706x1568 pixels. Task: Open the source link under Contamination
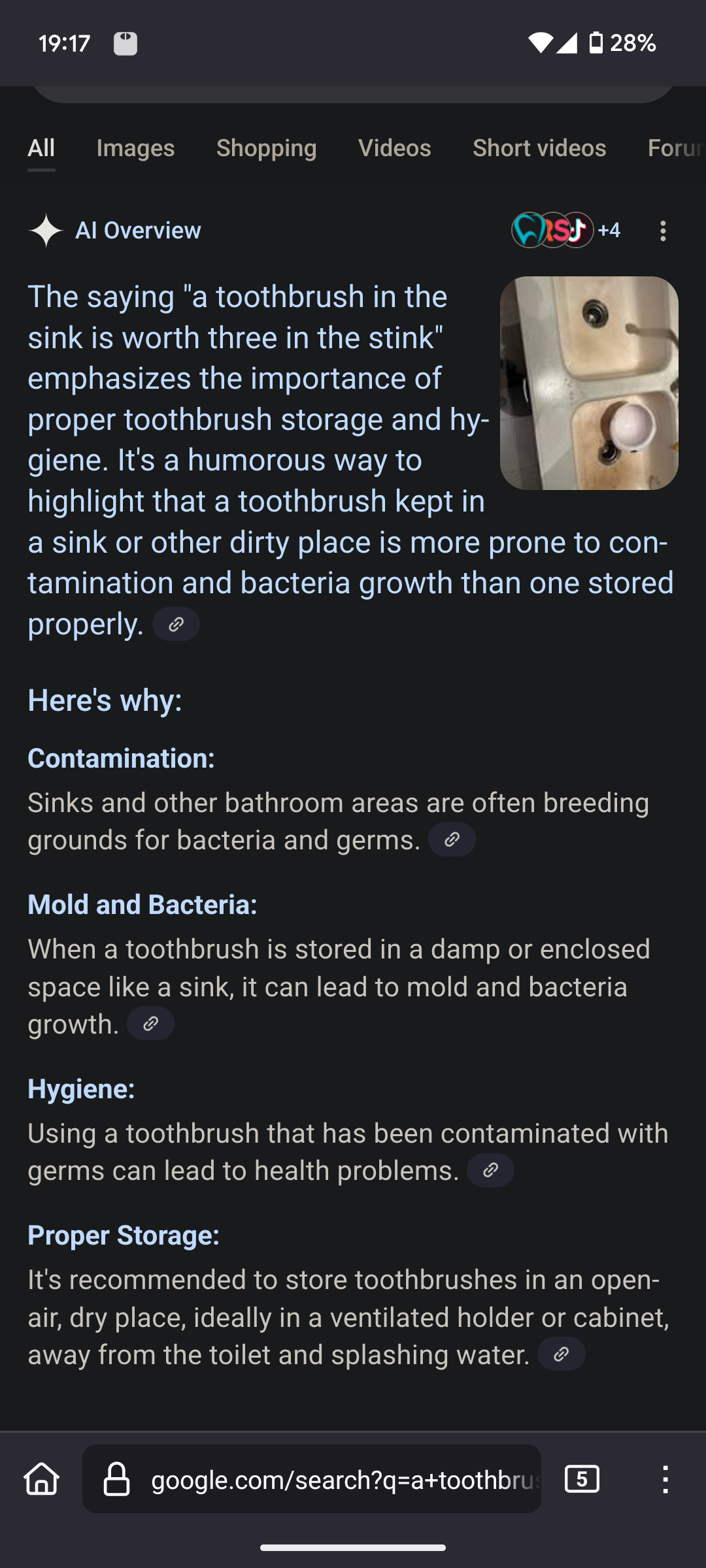452,840
